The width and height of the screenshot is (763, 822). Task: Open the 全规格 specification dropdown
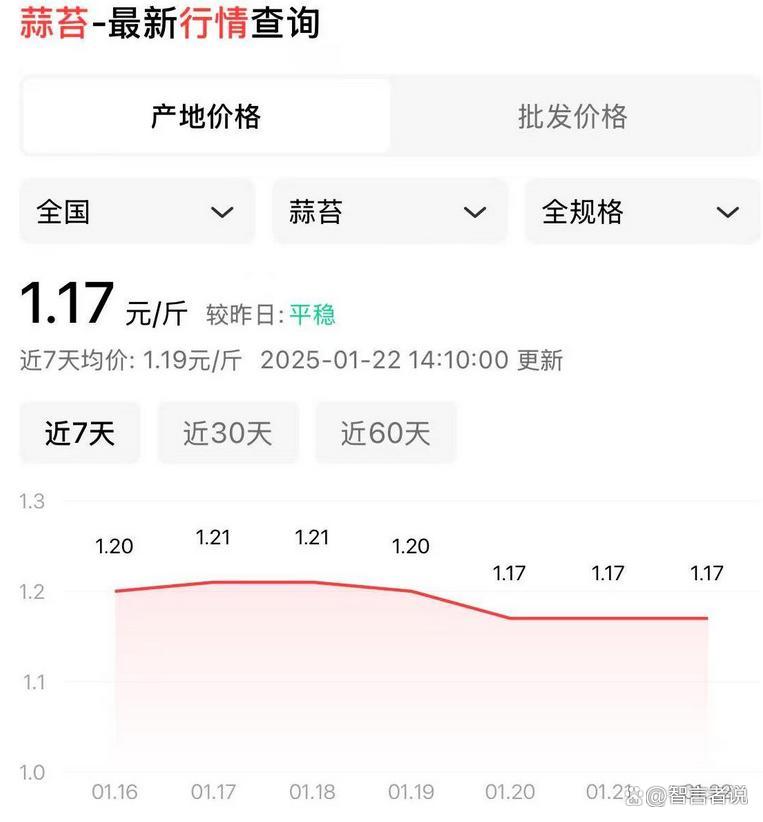tap(641, 212)
